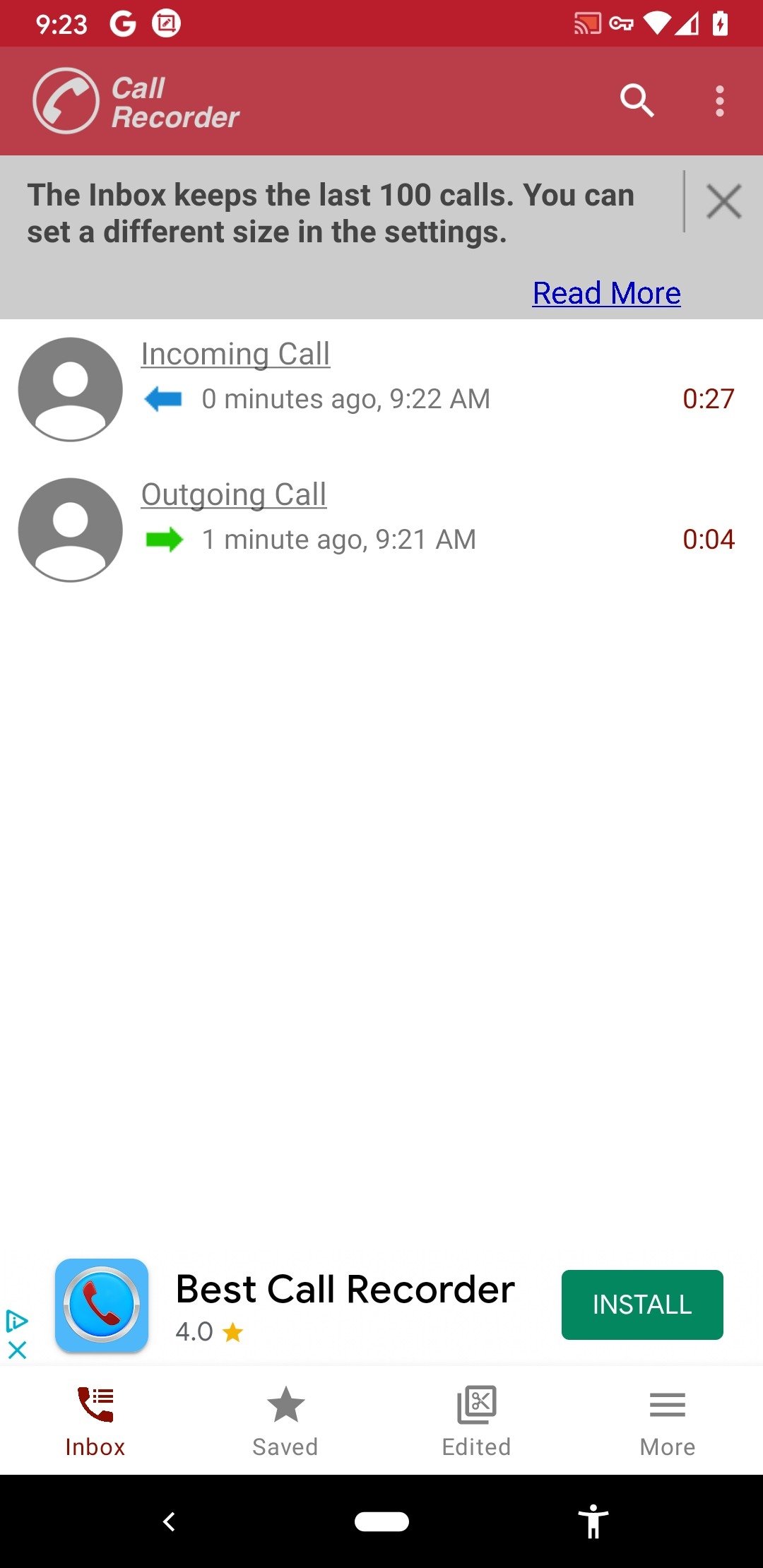Tap the incoming call contact avatar
This screenshot has width=763, height=1568.
click(x=69, y=388)
